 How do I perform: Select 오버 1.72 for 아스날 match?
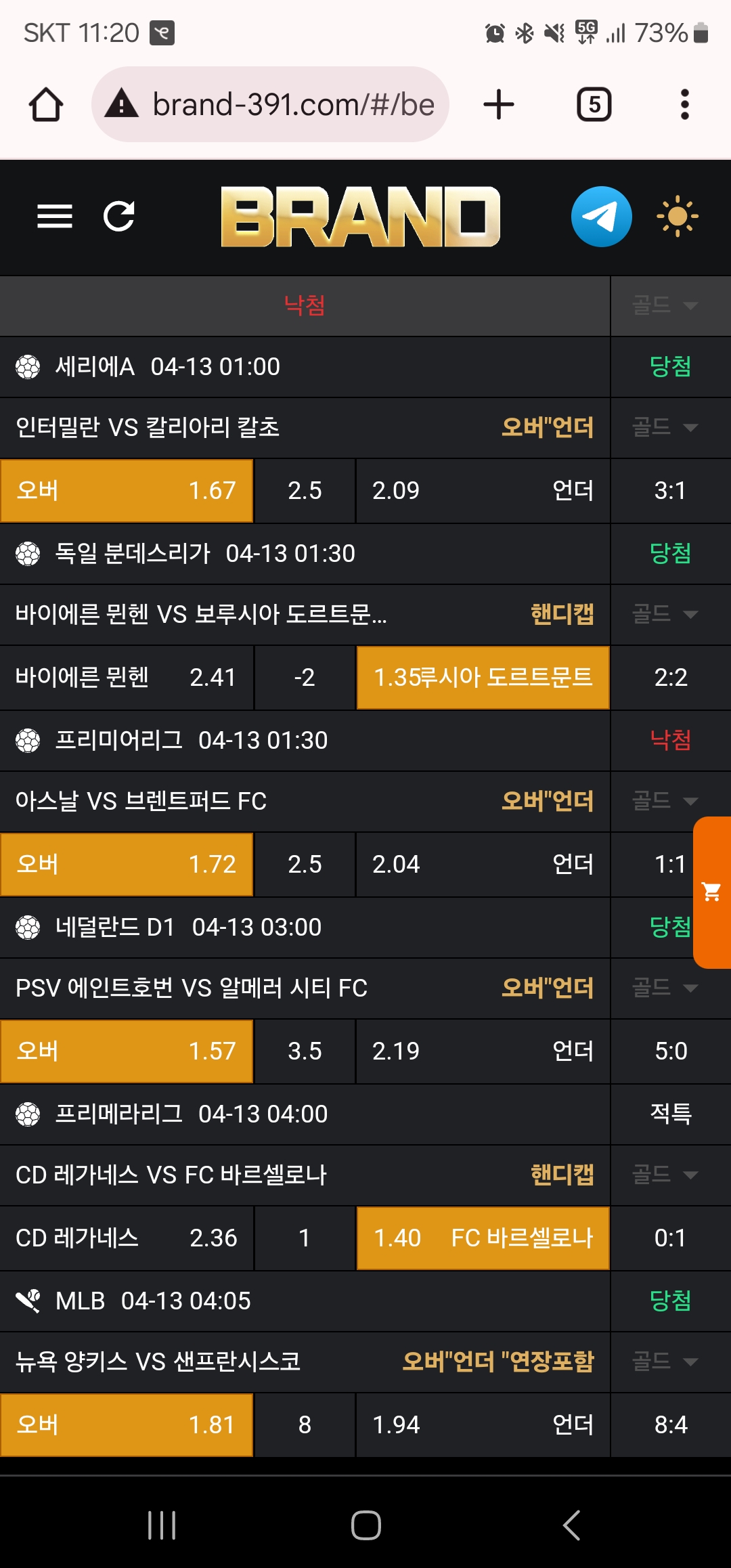click(127, 865)
